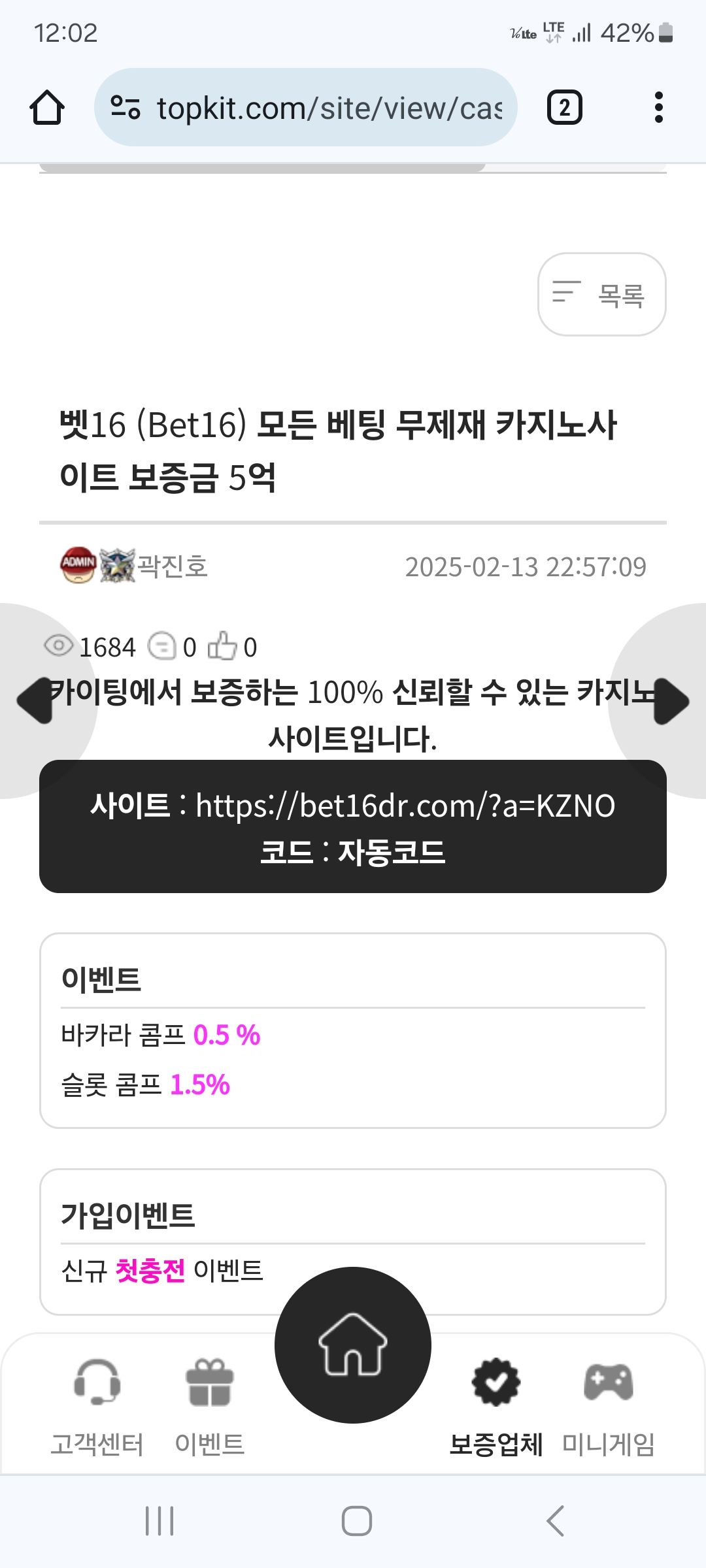Go to the next post arrow
Image resolution: width=706 pixels, height=1568 pixels.
pyautogui.click(x=671, y=700)
